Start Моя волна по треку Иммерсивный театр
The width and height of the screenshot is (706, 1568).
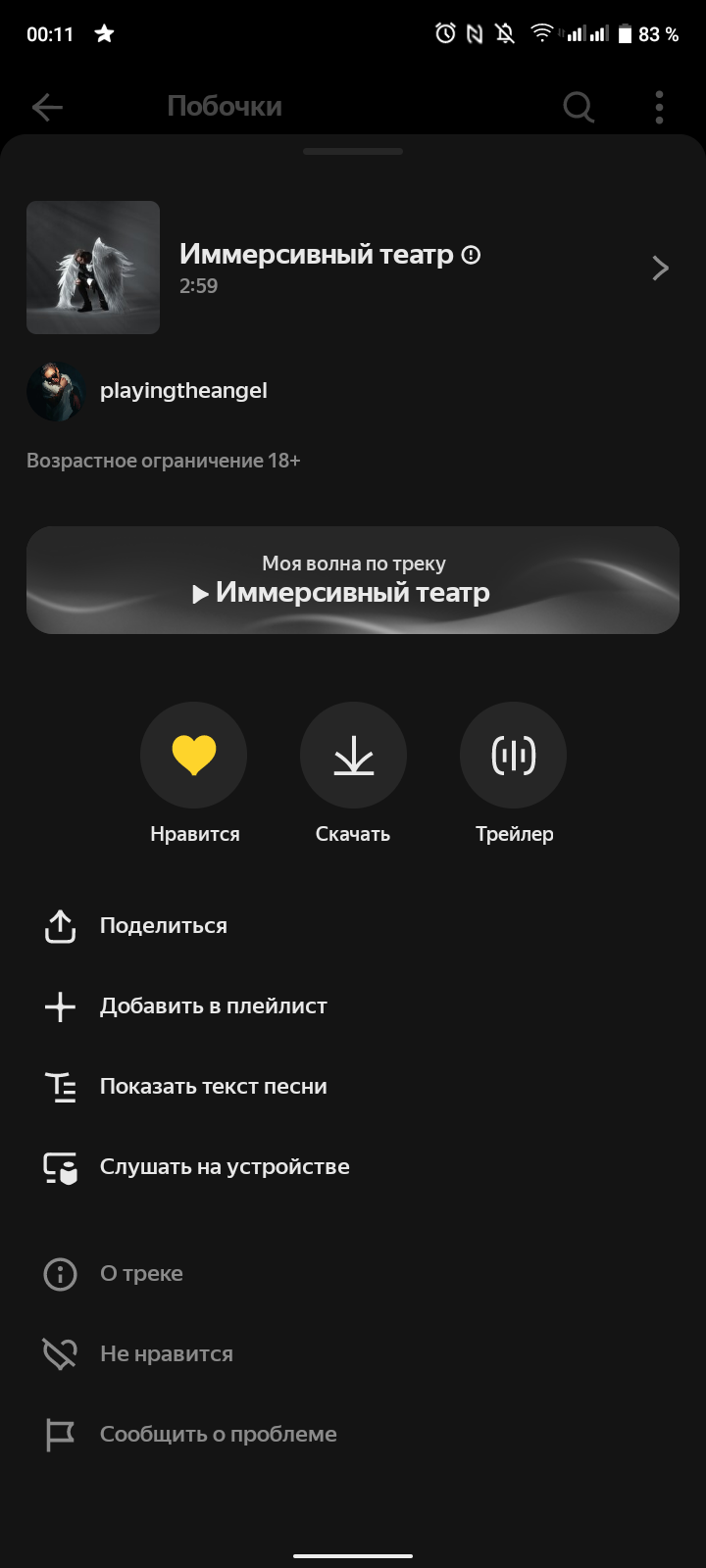(x=353, y=580)
